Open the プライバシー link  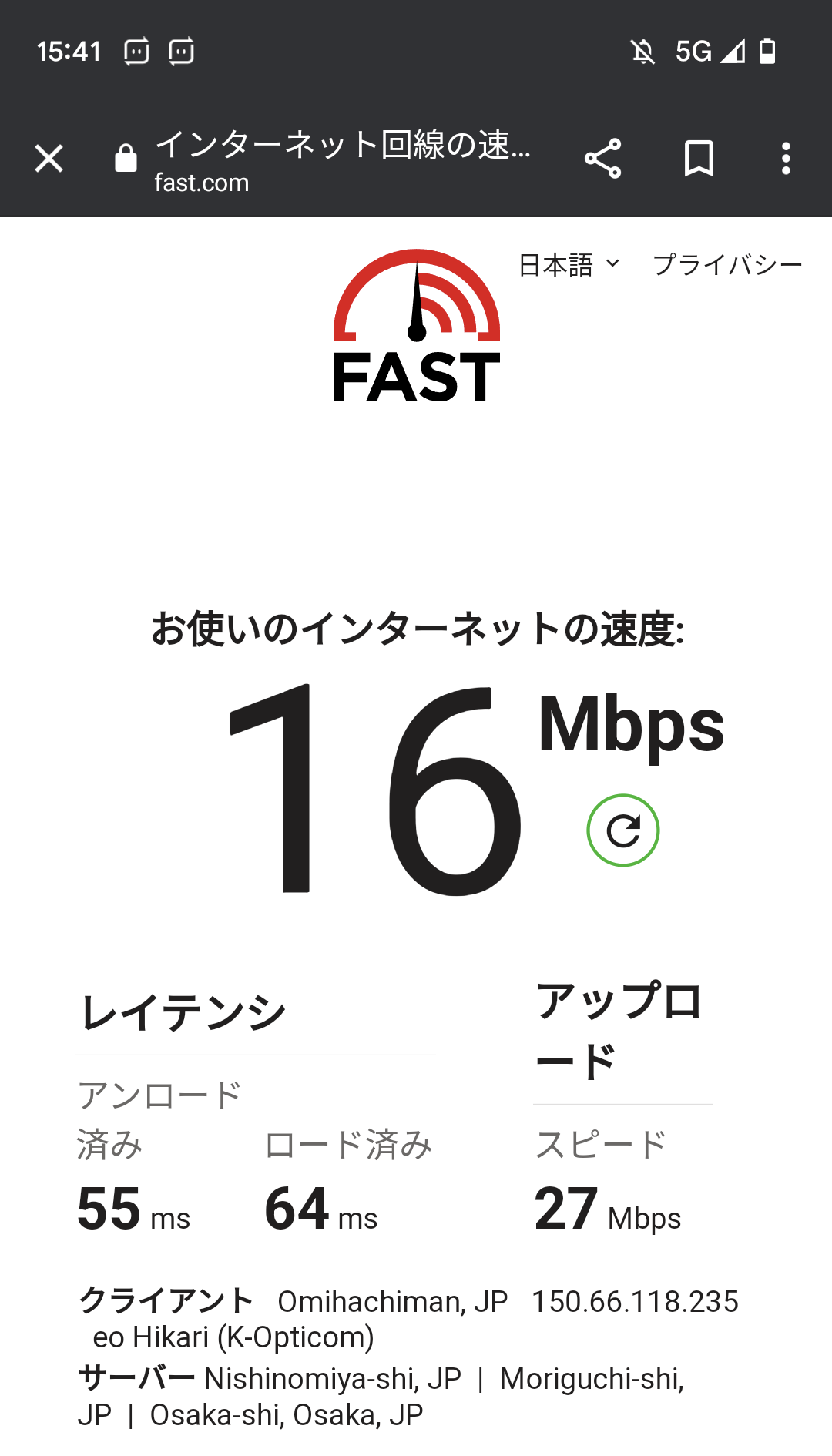[727, 265]
